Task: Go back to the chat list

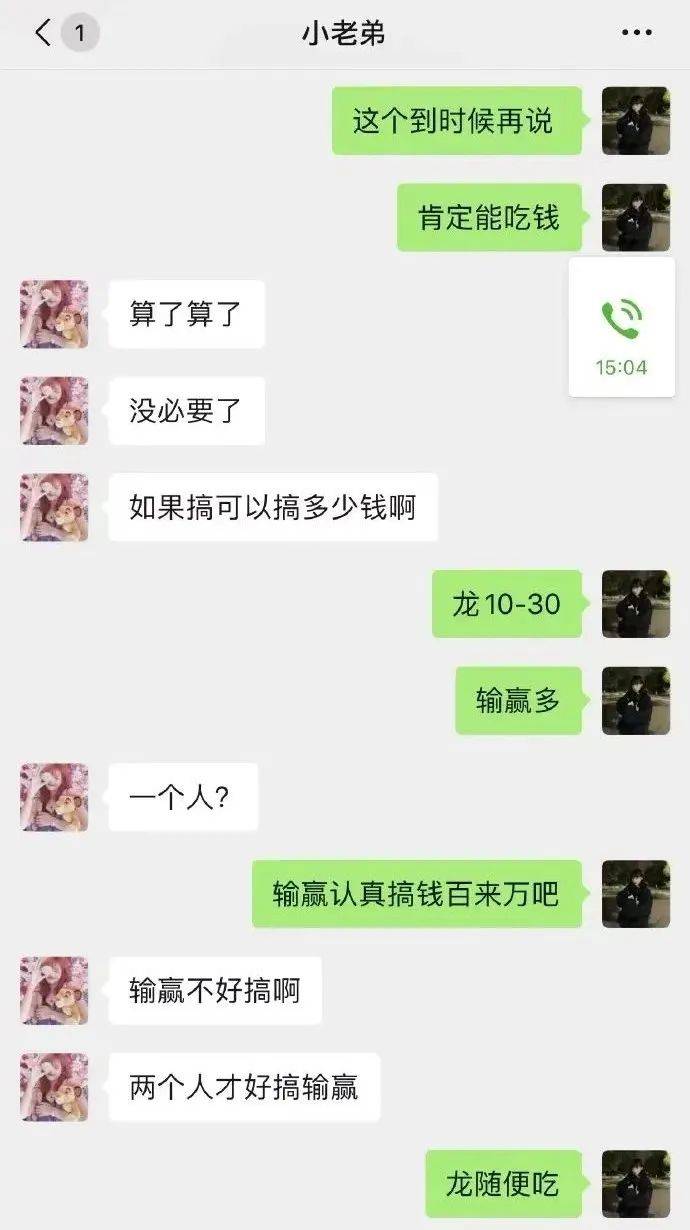Action: point(44,33)
